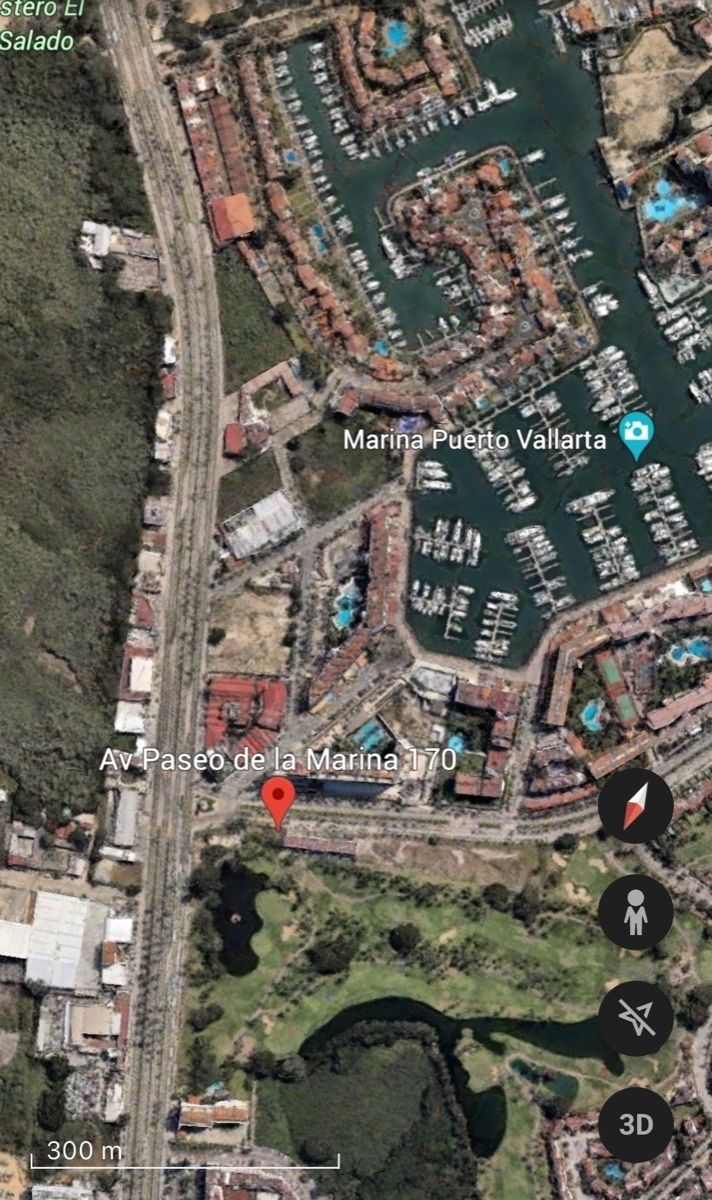Screen dimensions: 712x1200
Task: Open Street View pegman
Action: [x=635, y=912]
